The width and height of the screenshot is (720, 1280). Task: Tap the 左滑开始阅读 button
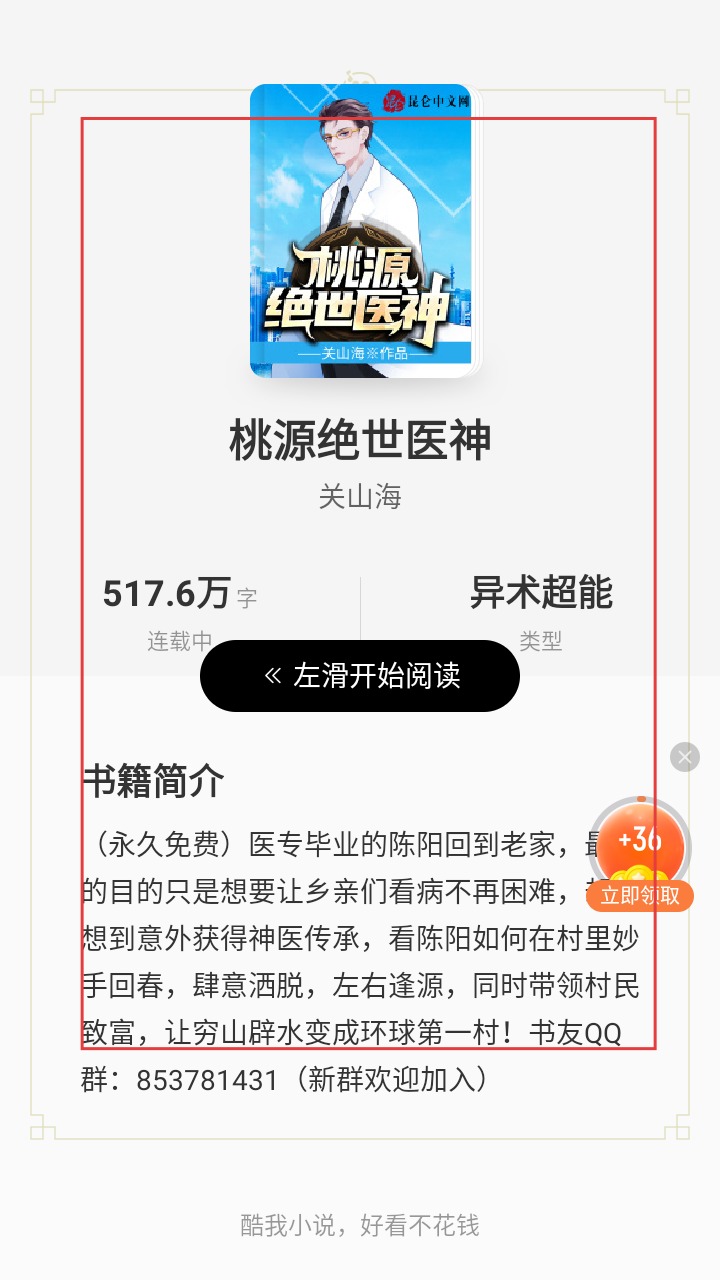tap(360, 676)
